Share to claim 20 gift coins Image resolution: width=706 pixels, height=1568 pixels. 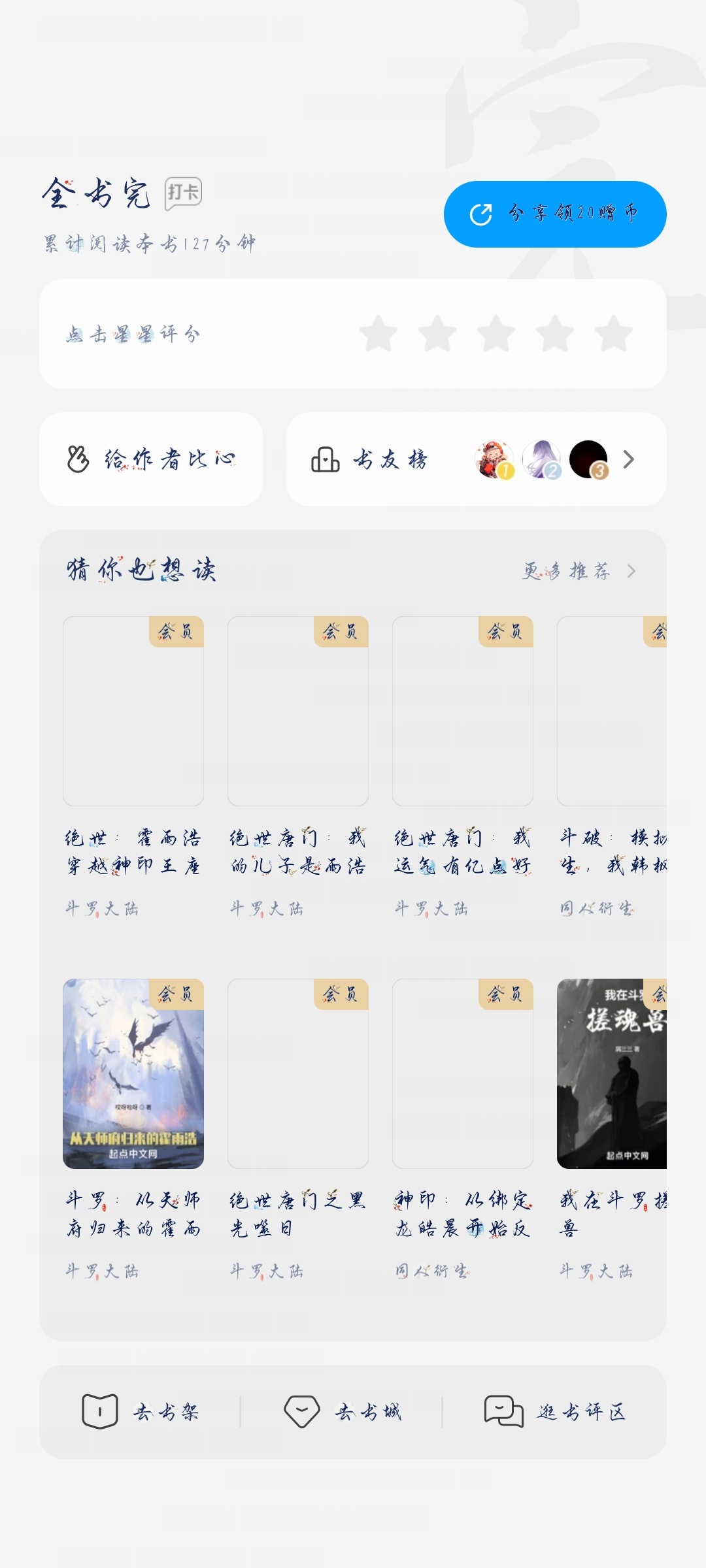[x=555, y=214]
